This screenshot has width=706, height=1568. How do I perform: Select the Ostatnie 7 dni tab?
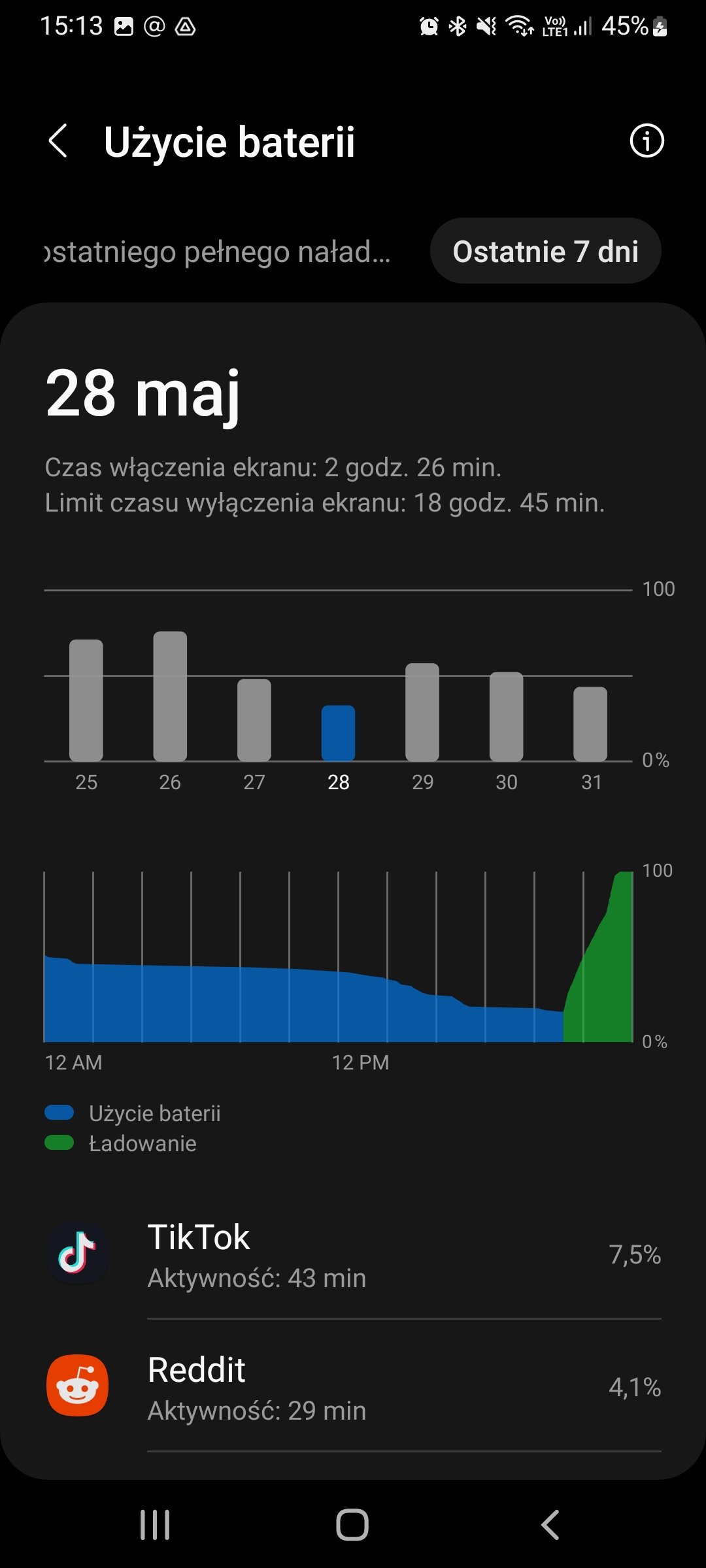coord(545,251)
